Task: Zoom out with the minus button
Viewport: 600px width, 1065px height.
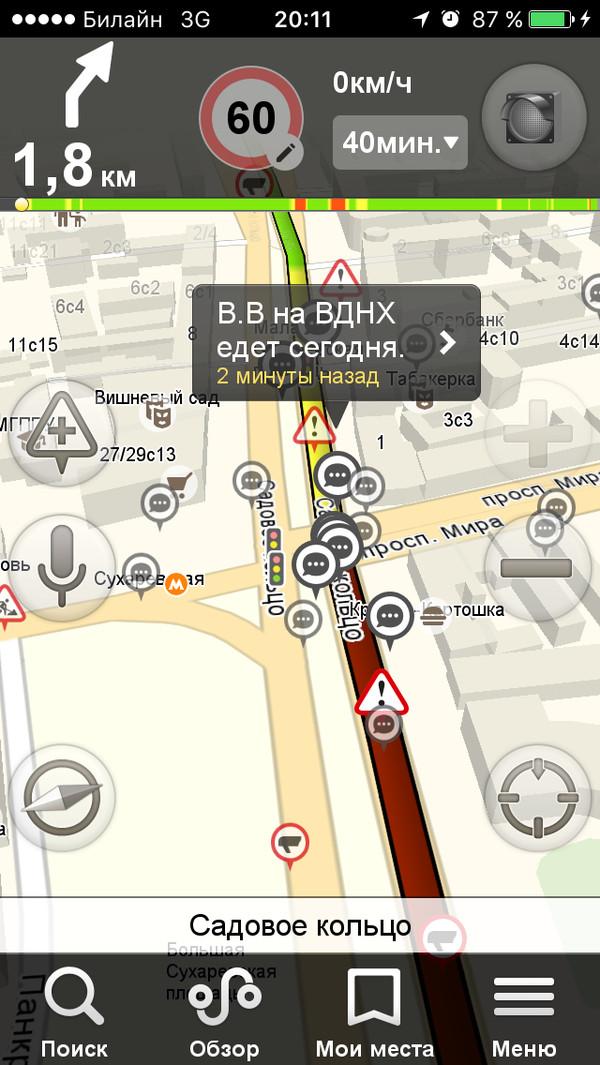Action: click(x=537, y=568)
